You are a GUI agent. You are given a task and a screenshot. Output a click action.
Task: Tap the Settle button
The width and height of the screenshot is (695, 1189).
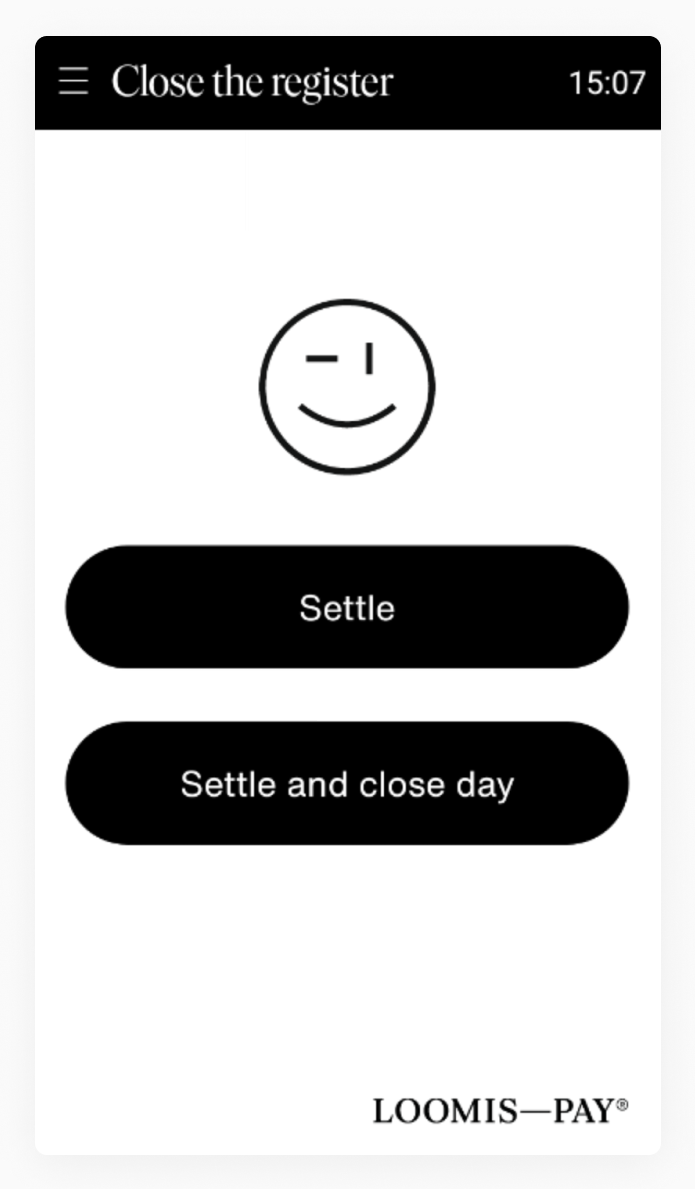[x=347, y=607]
